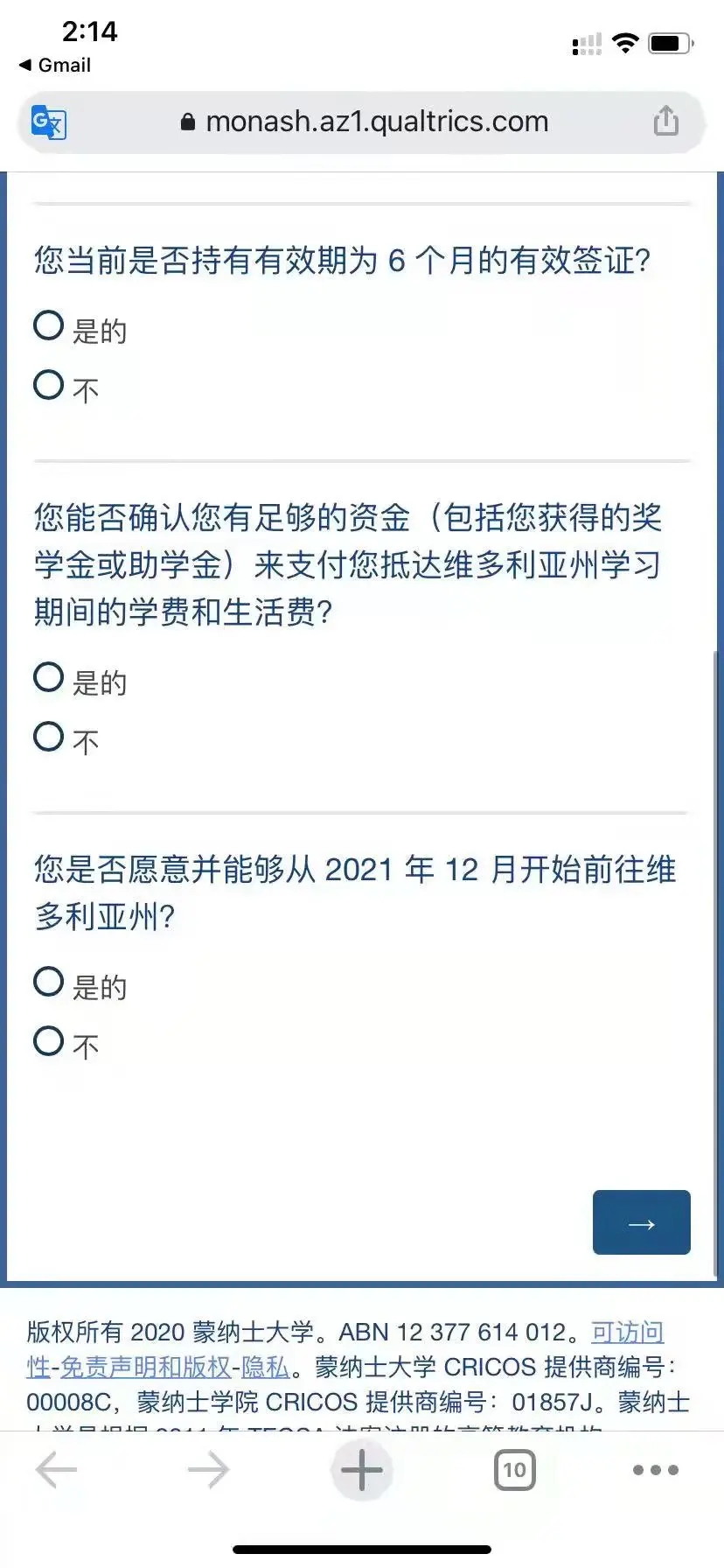Go forward with the browser forward arrow

tap(208, 1471)
